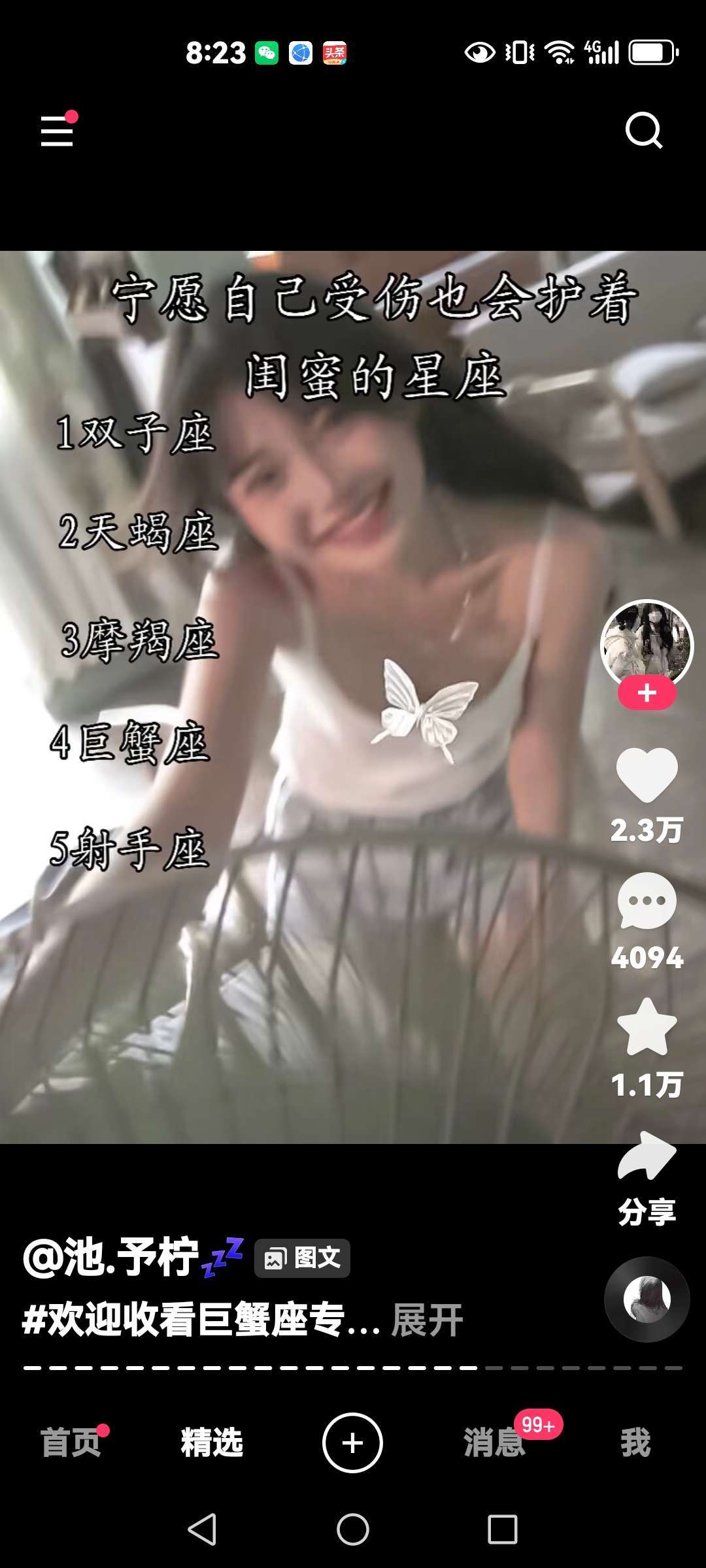
Task: Open the @池.予柠 username link
Action: [111, 1257]
